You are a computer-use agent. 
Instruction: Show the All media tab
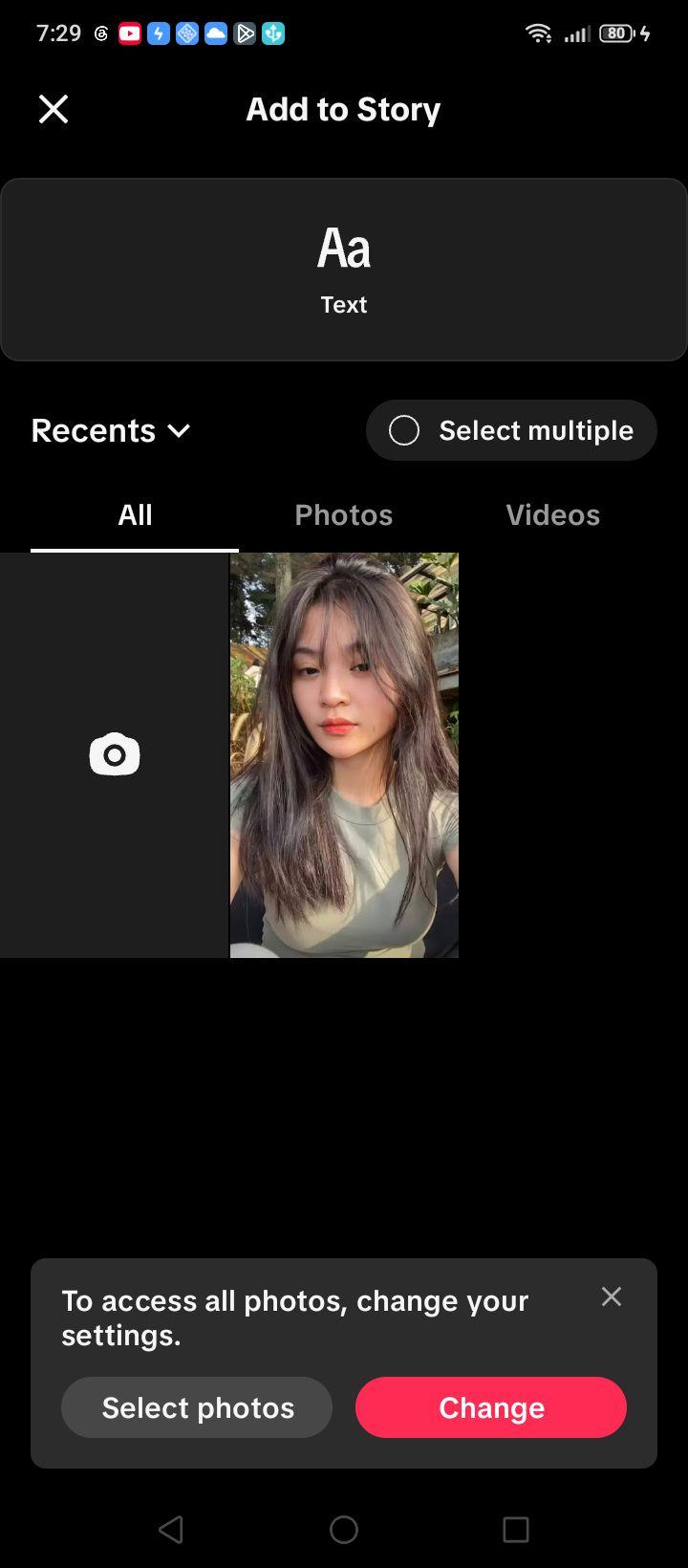(135, 514)
